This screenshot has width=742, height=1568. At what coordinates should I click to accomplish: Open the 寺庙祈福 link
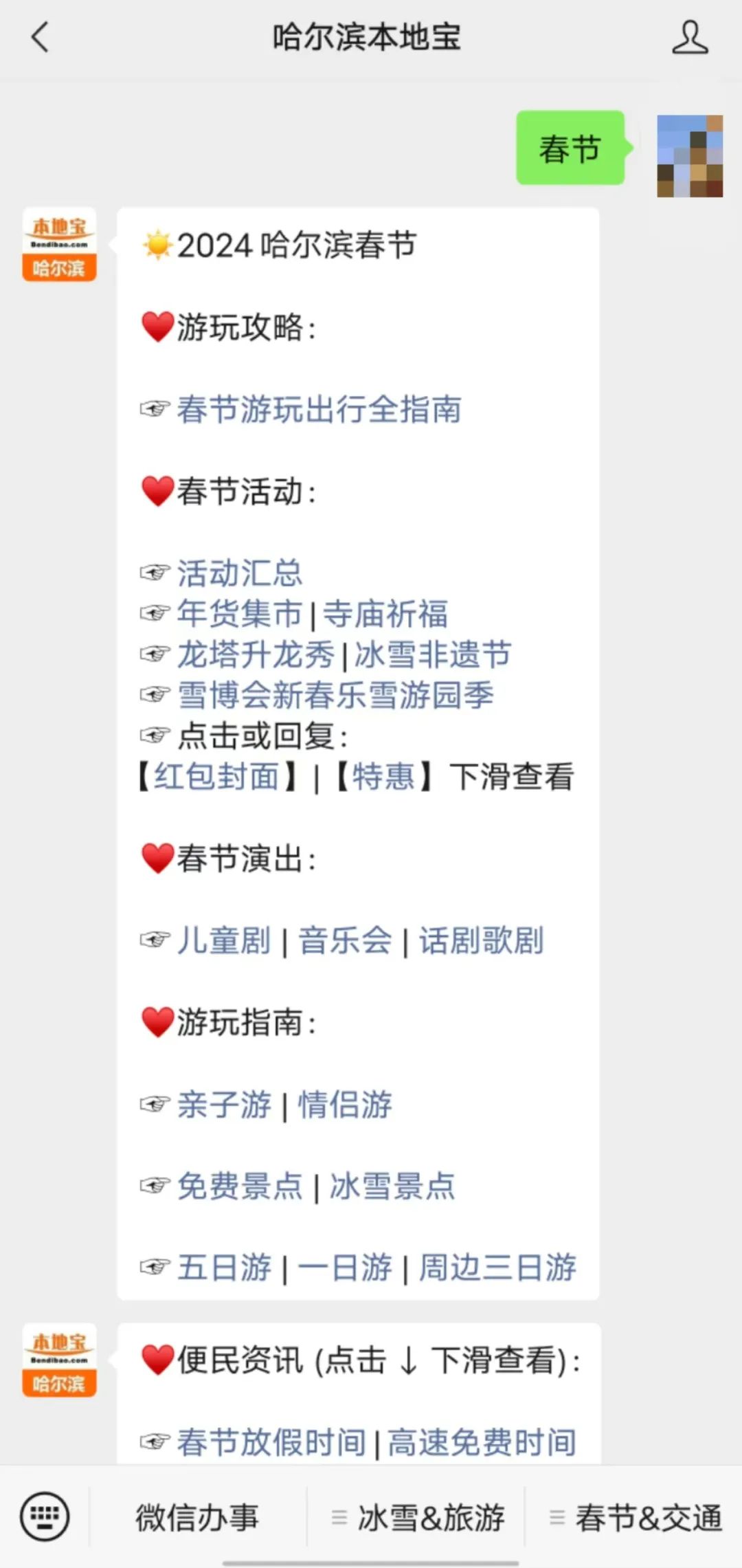[385, 613]
